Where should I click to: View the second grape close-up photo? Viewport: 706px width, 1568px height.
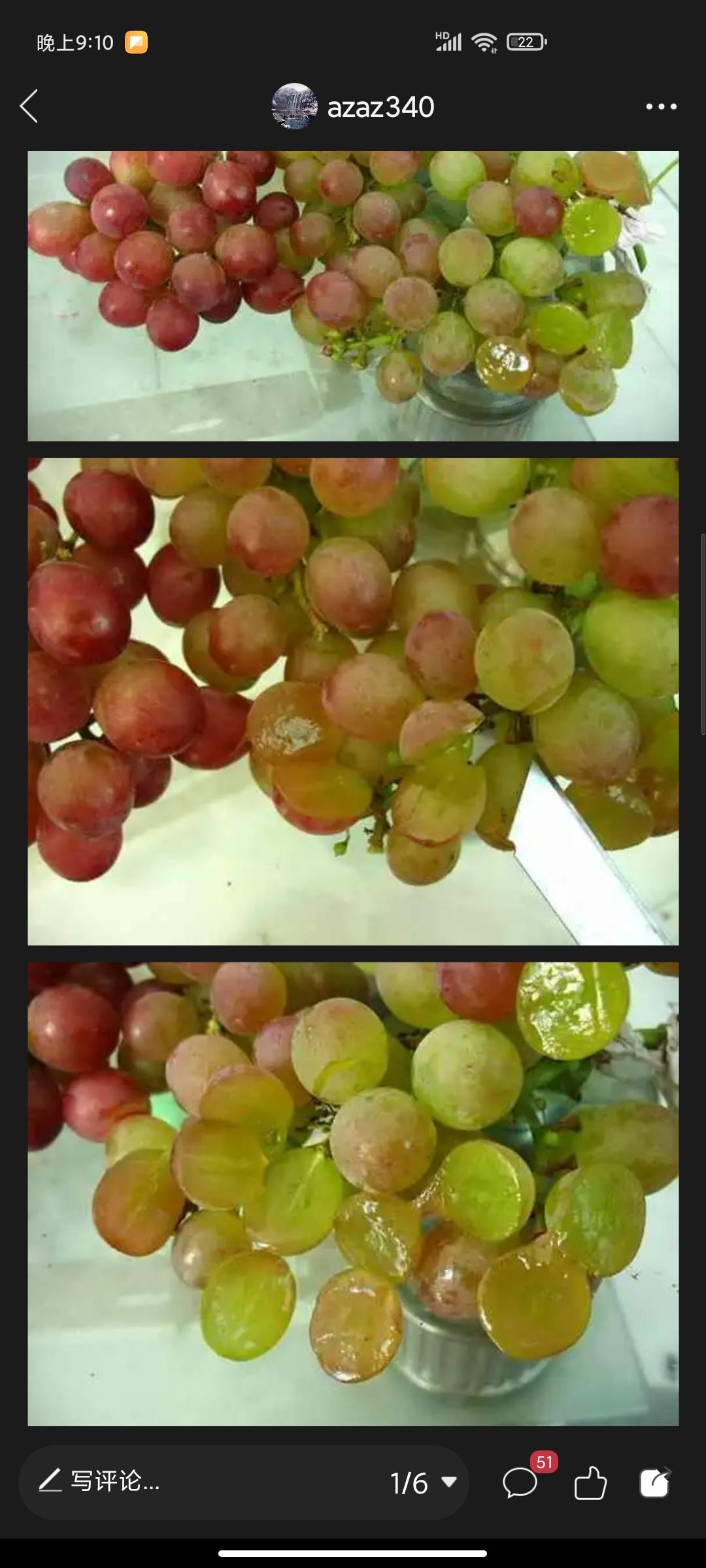coord(353,701)
